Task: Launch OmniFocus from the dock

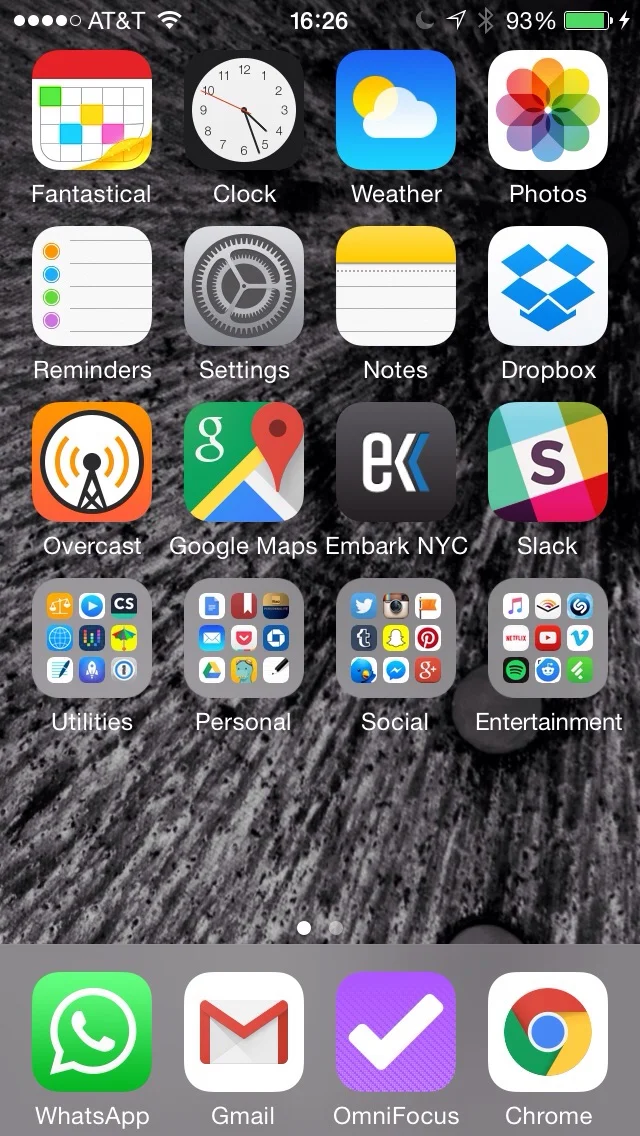Action: (396, 1032)
